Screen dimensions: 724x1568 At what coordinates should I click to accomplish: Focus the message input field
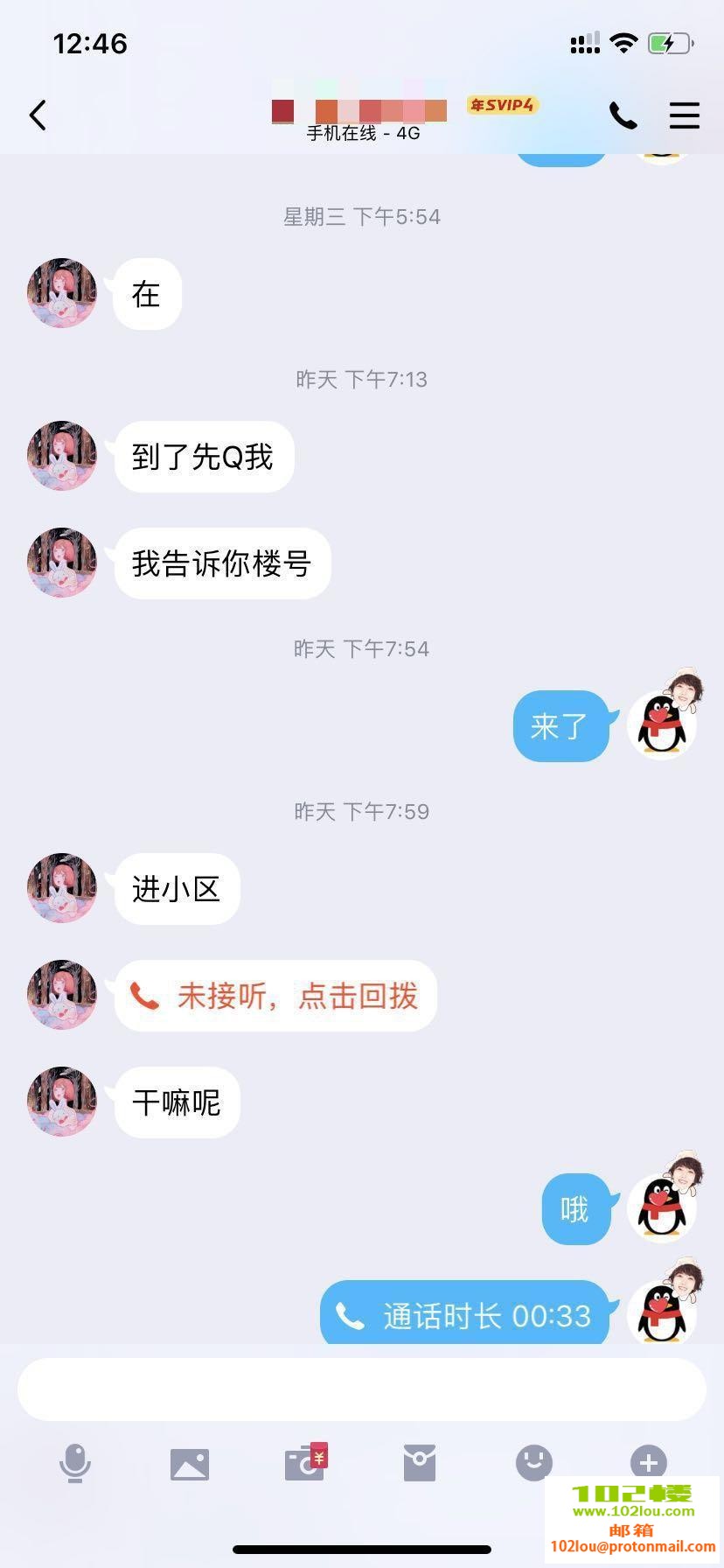(362, 1389)
